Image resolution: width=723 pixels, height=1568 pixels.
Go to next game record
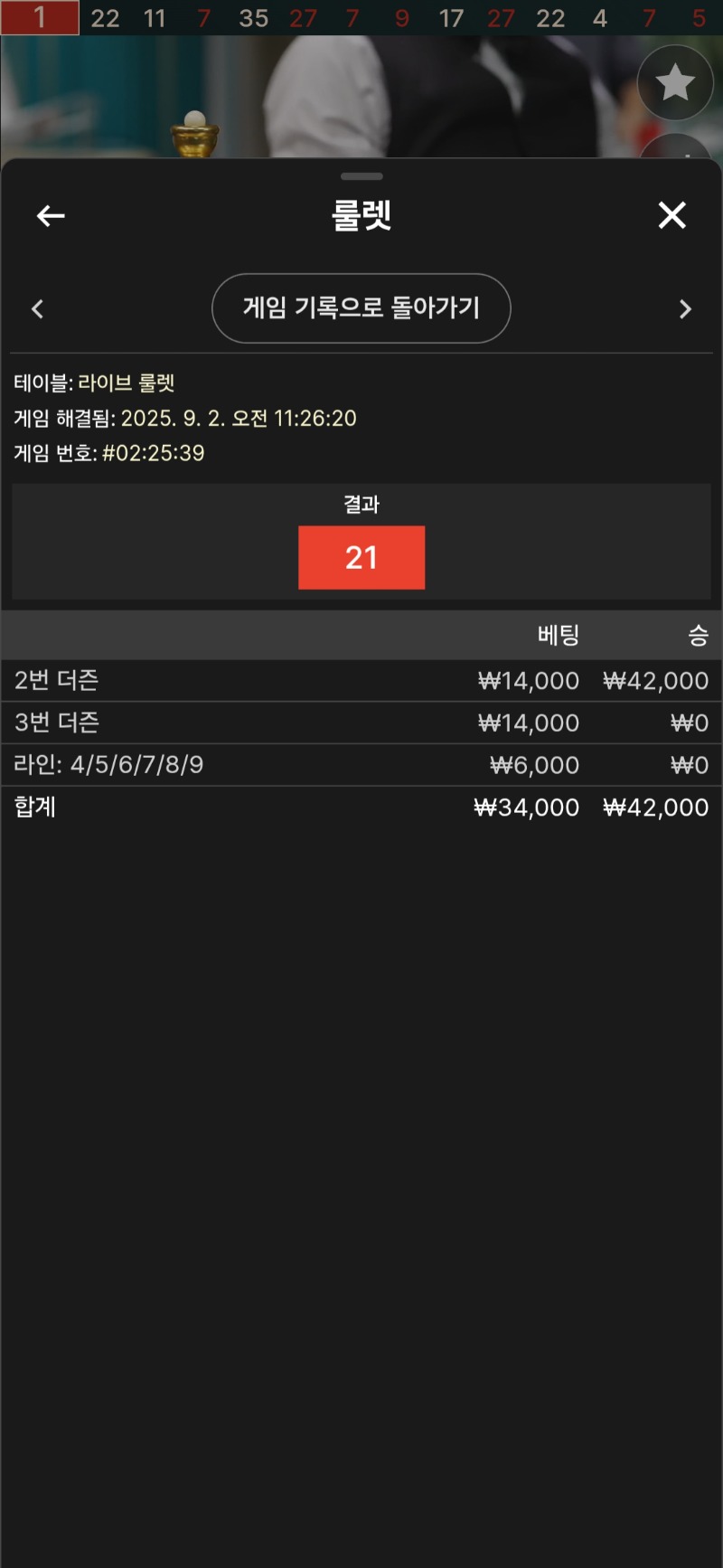coord(685,309)
